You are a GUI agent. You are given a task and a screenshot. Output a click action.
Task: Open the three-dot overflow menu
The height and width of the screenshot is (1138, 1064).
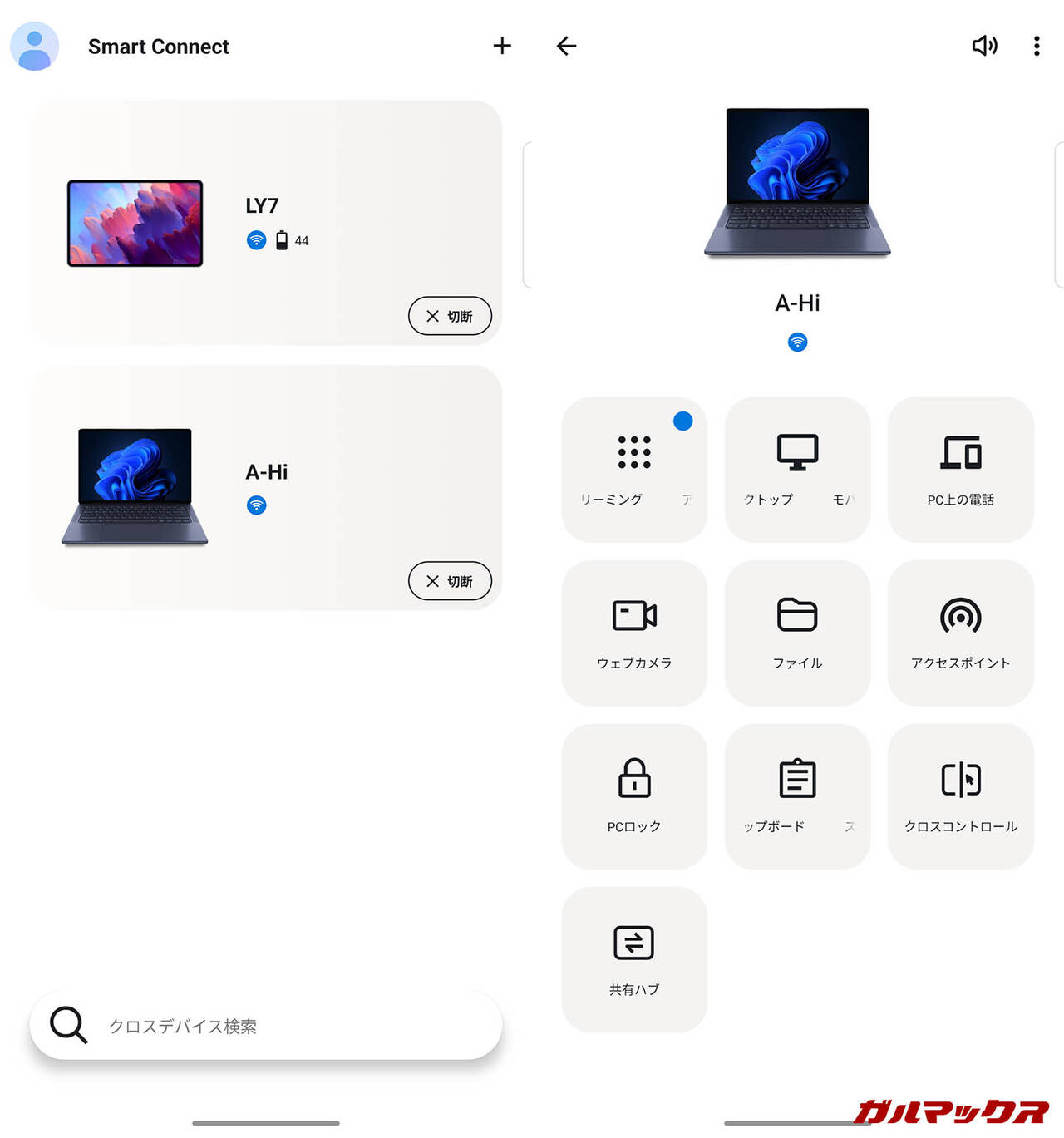tap(1036, 46)
